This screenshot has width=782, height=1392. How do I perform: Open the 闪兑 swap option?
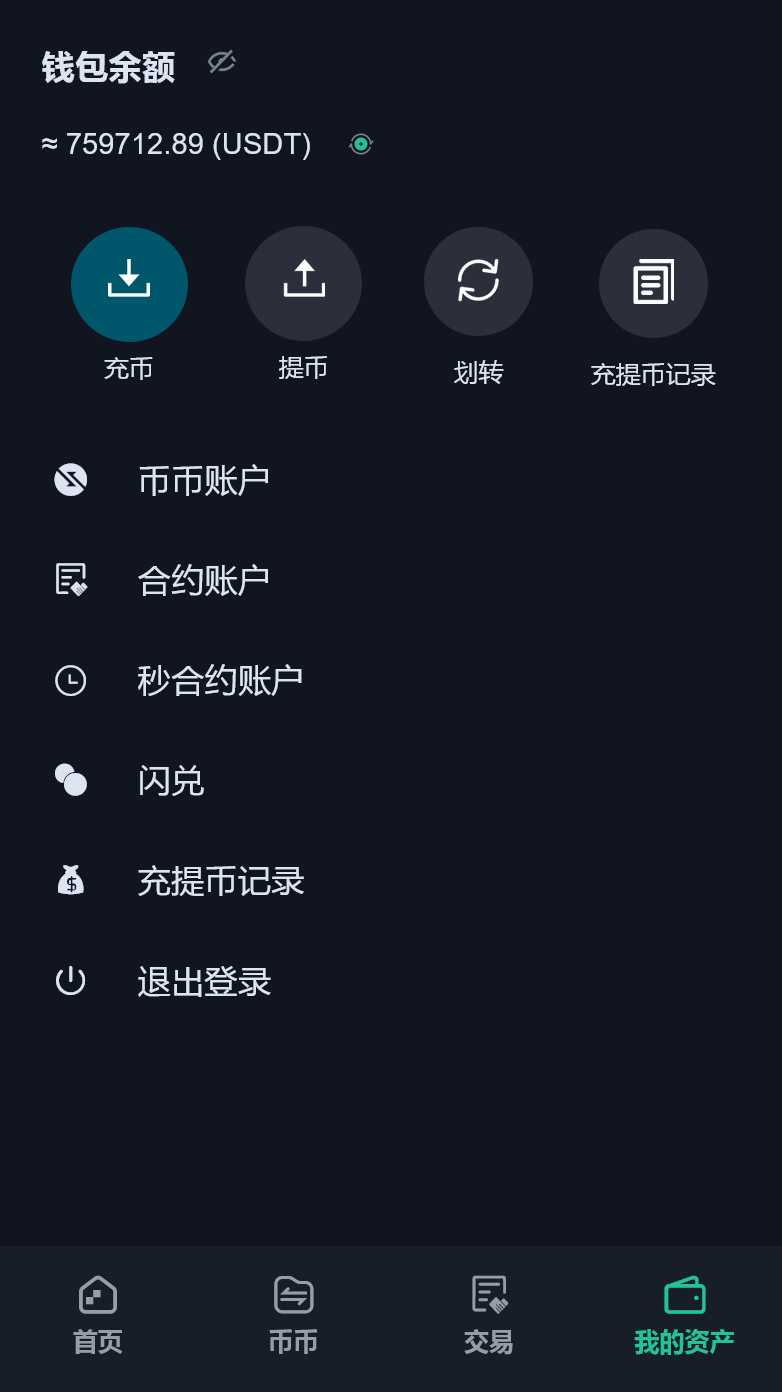click(x=170, y=780)
